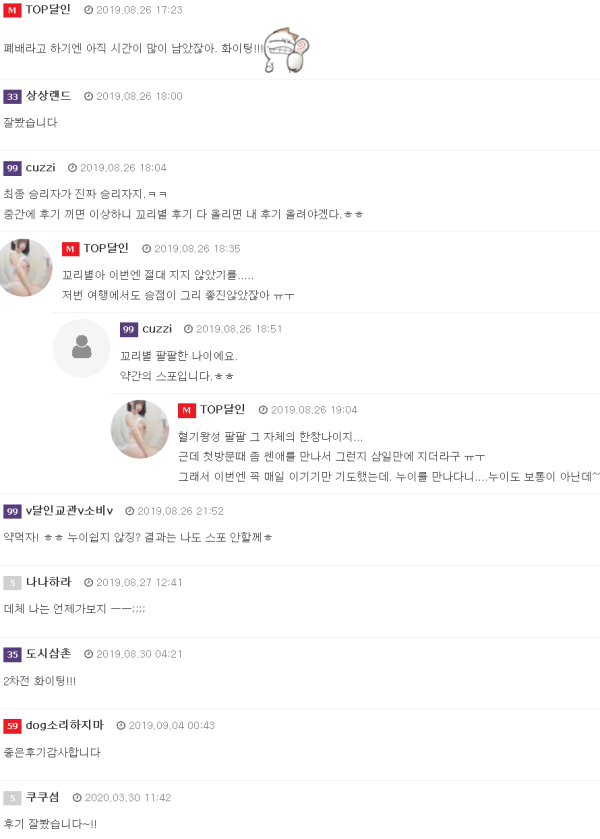Open 상상랜드's profile from the username
Viewport: 600px width, 839px height.
point(48,96)
